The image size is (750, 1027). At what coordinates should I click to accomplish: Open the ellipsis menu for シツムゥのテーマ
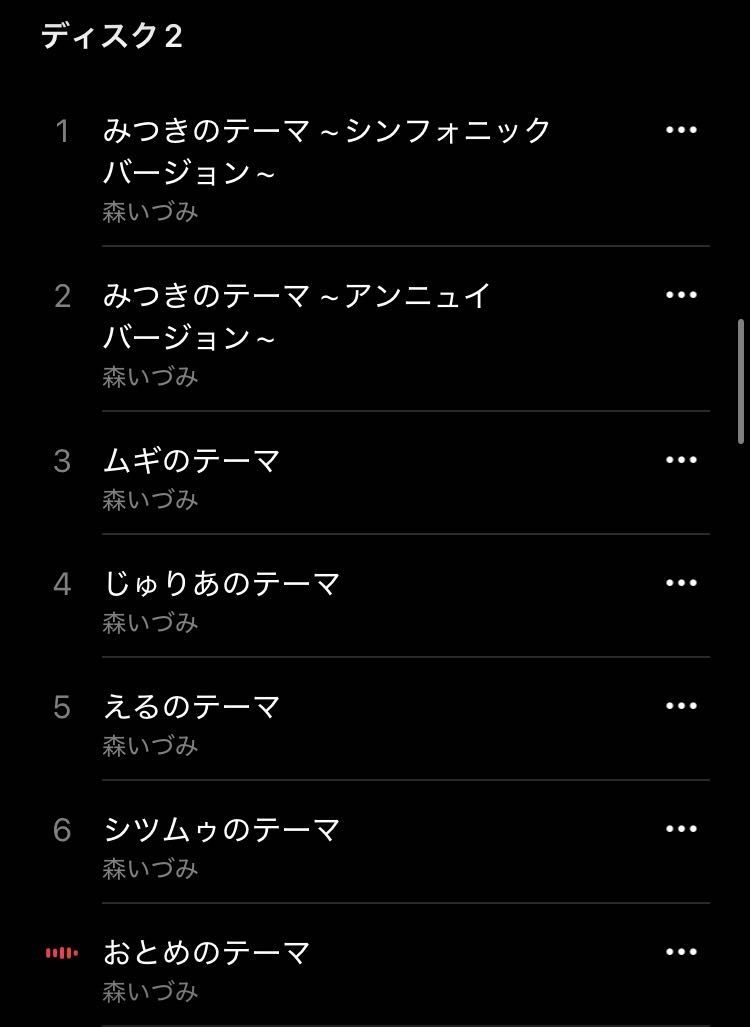[x=681, y=829]
